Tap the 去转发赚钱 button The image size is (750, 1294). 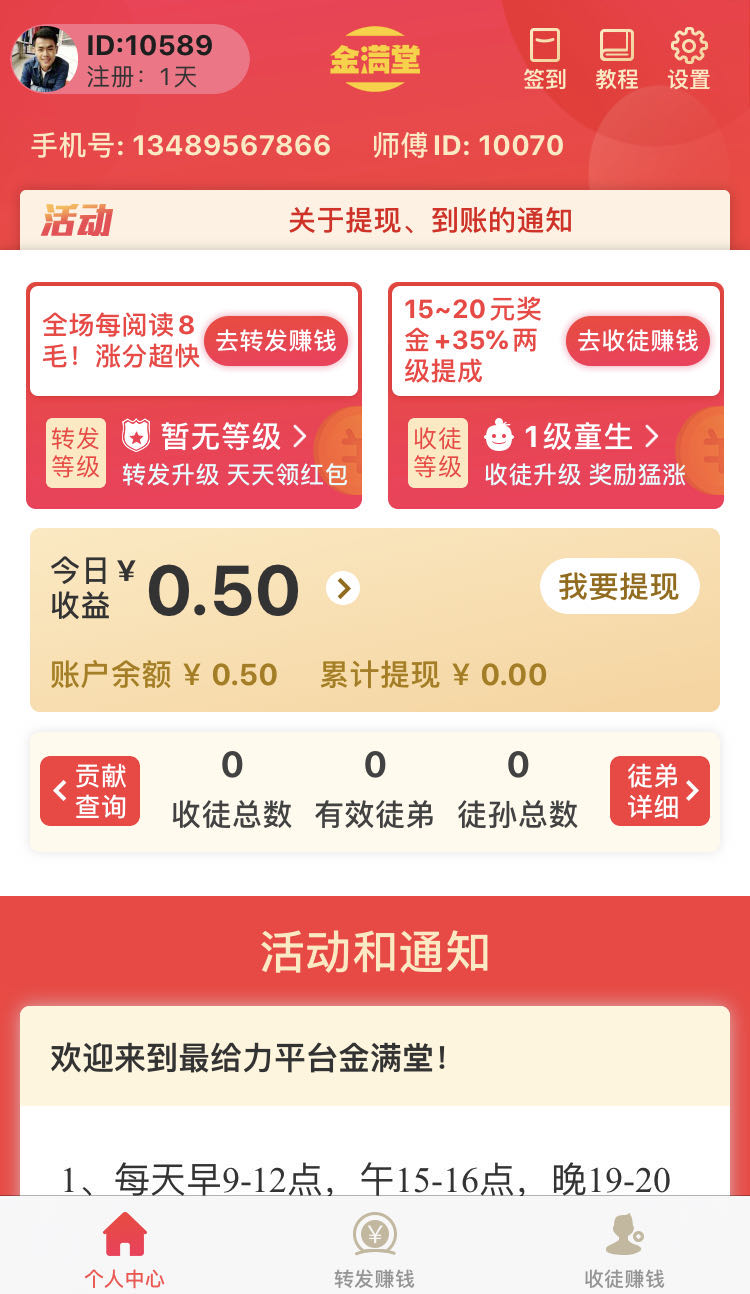tap(276, 341)
